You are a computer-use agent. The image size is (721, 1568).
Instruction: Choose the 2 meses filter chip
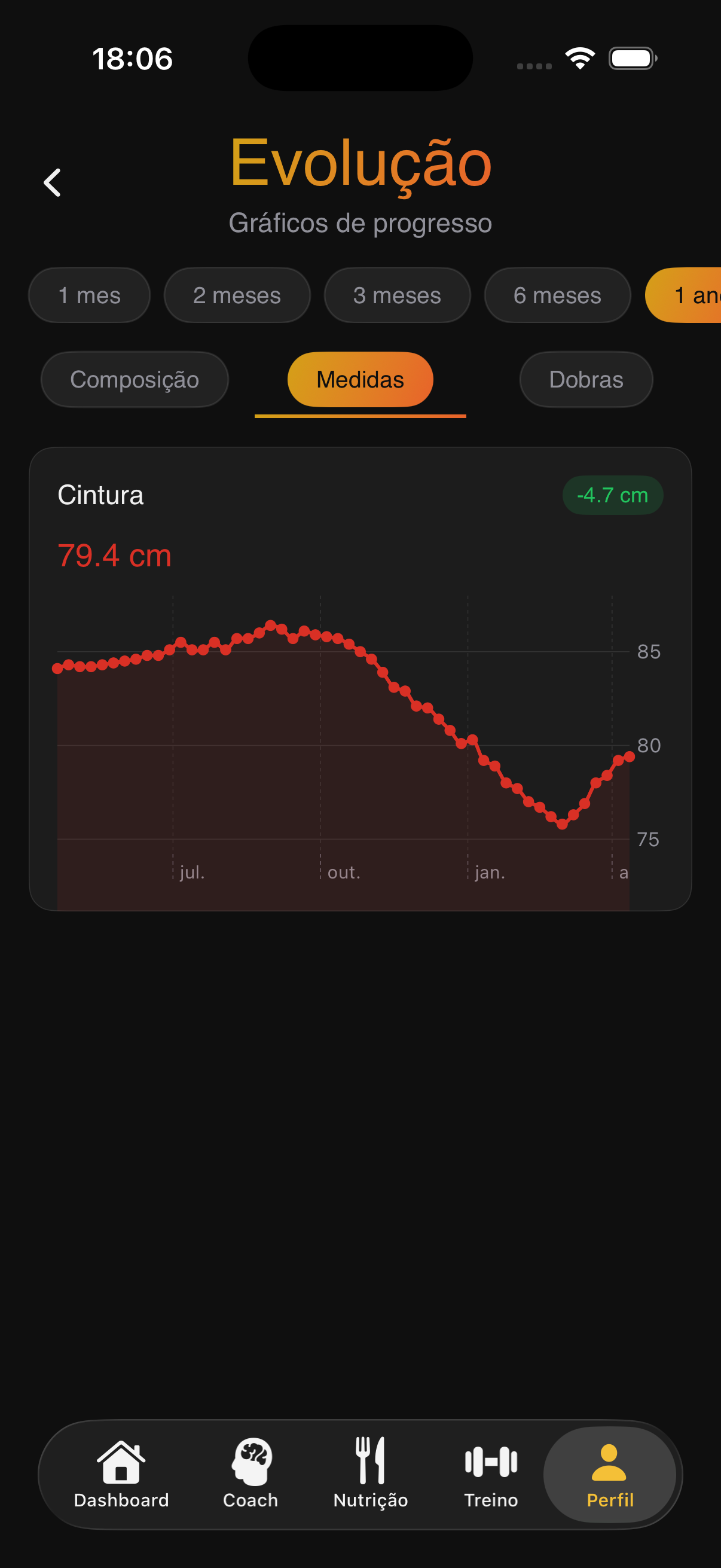[x=237, y=295]
